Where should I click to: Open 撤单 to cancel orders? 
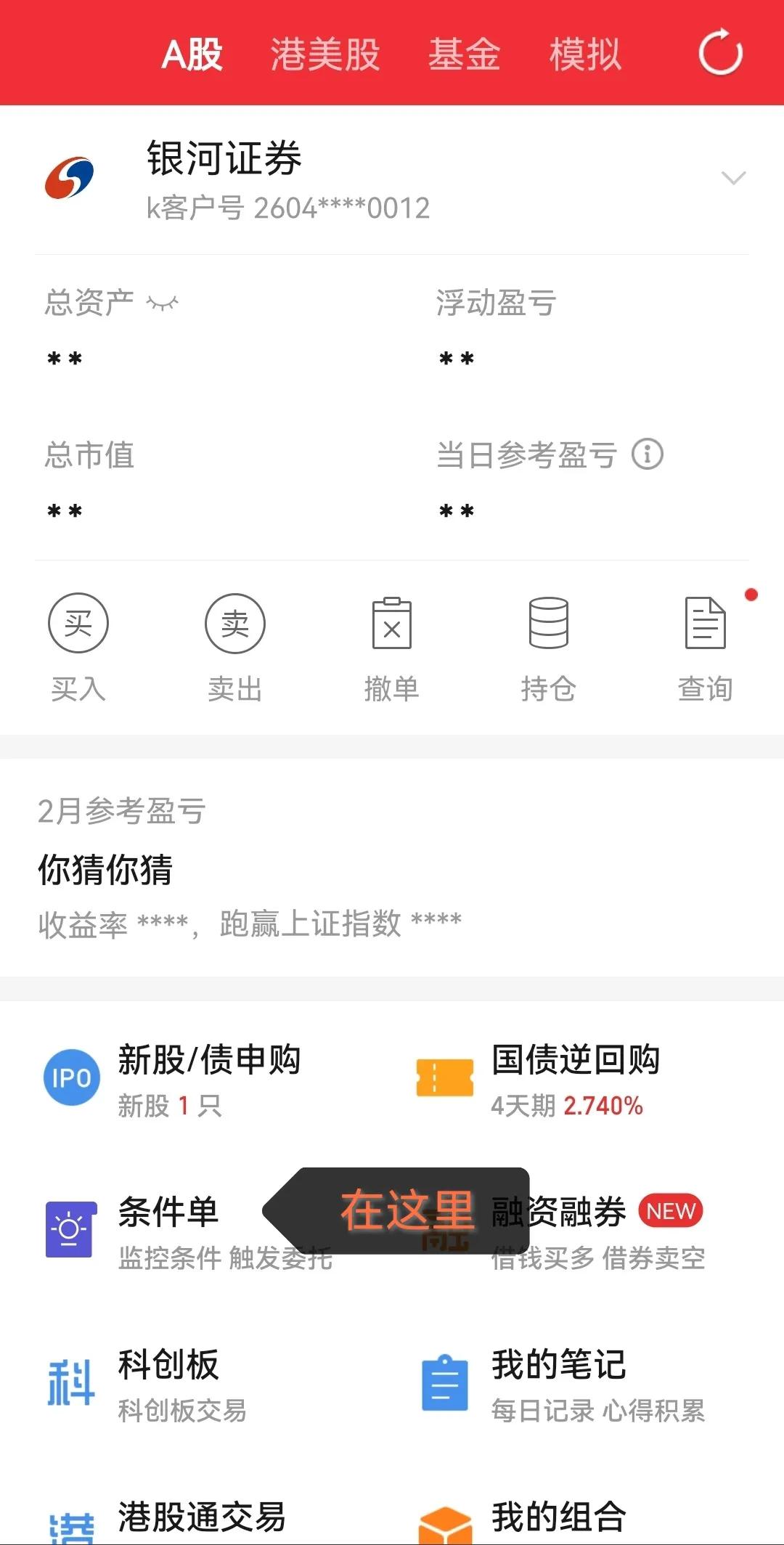pyautogui.click(x=392, y=623)
